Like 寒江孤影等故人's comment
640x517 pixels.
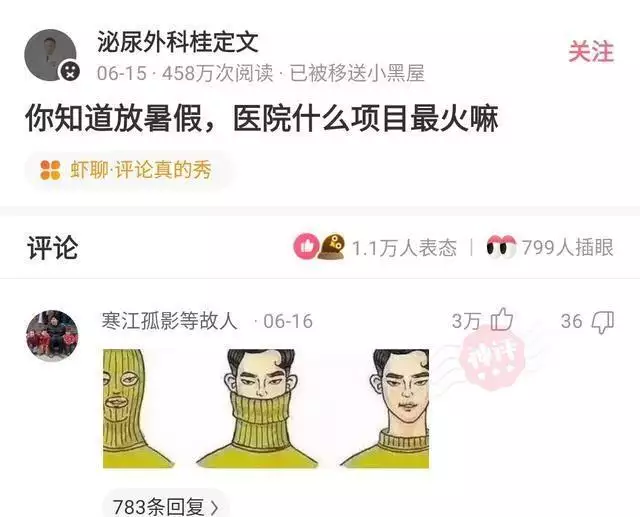coord(501,321)
